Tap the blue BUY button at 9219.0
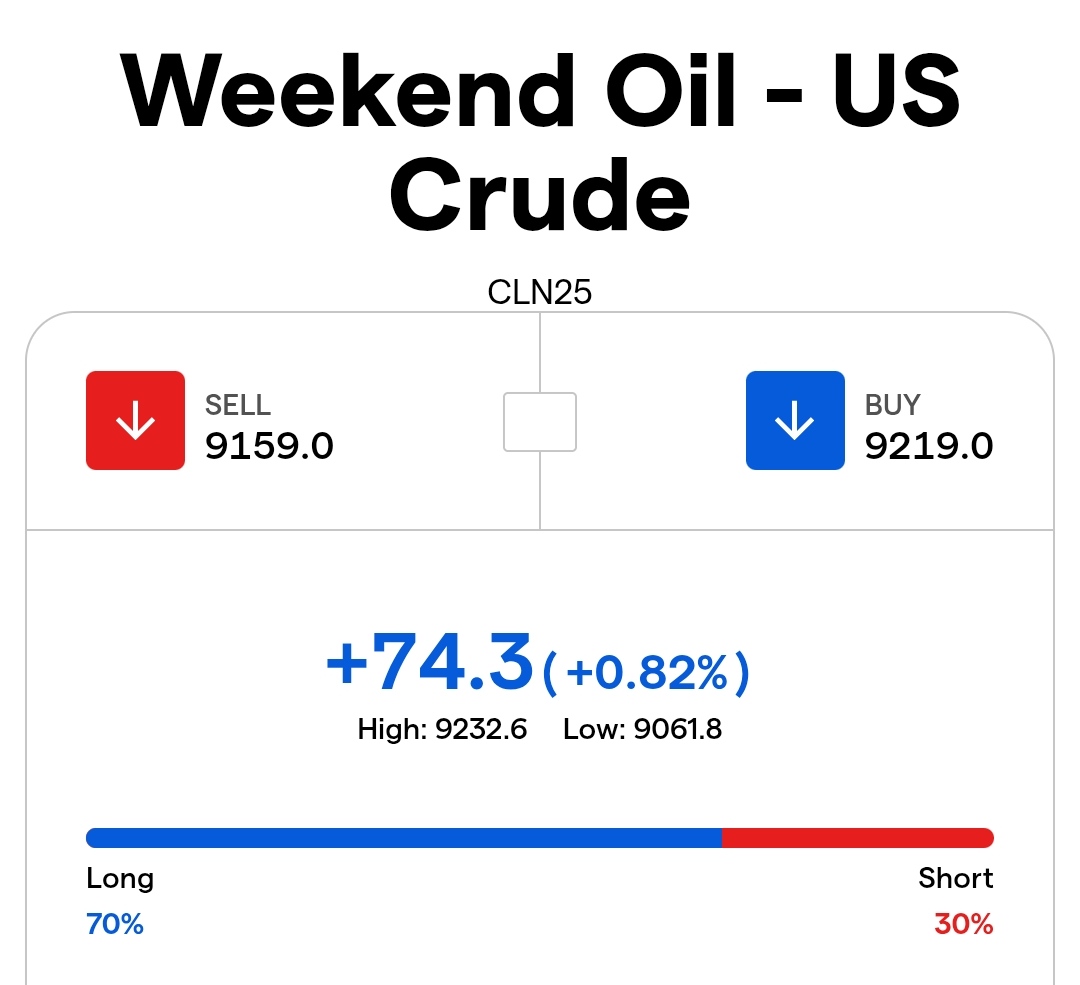Viewport: 1080px width, 985px height. click(x=795, y=420)
